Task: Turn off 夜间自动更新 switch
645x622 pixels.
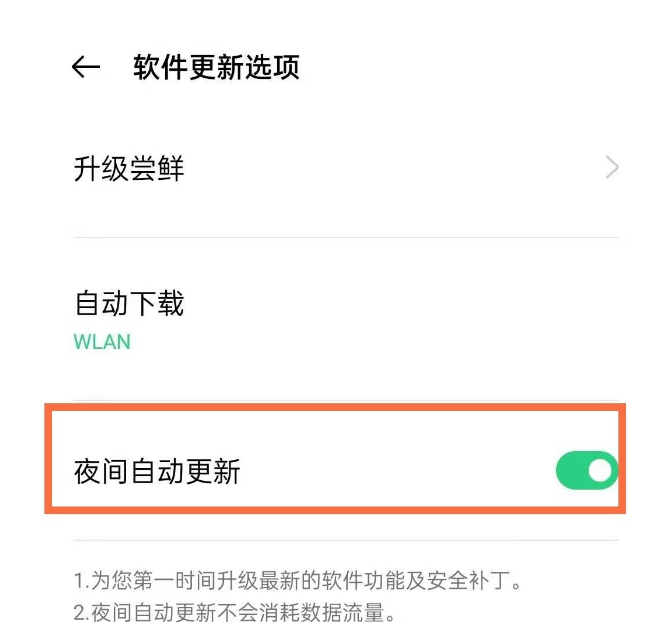Action: [586, 470]
